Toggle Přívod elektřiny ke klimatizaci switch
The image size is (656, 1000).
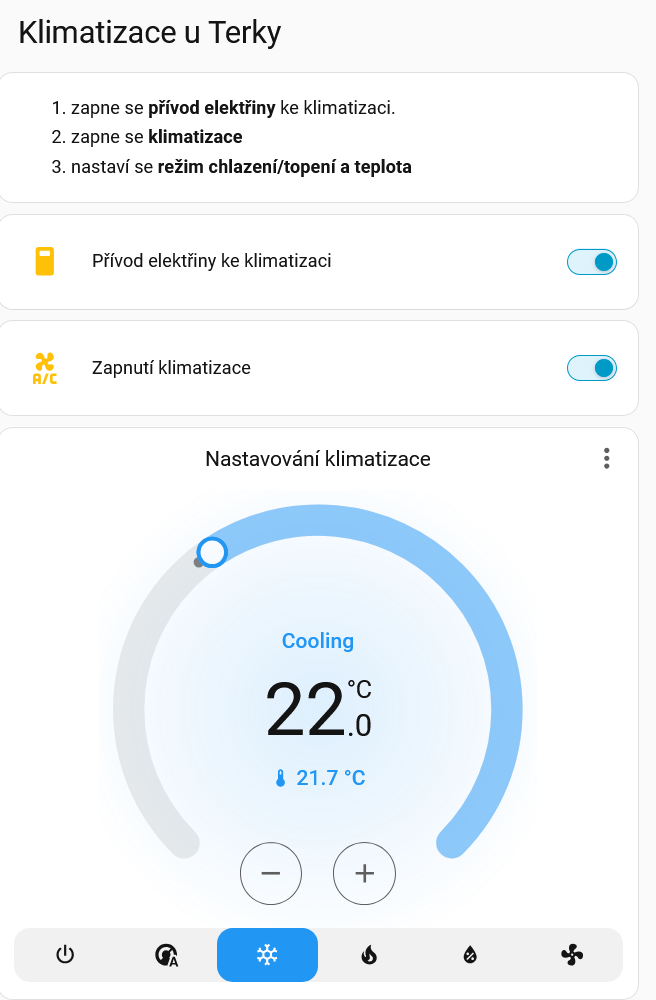coord(592,261)
